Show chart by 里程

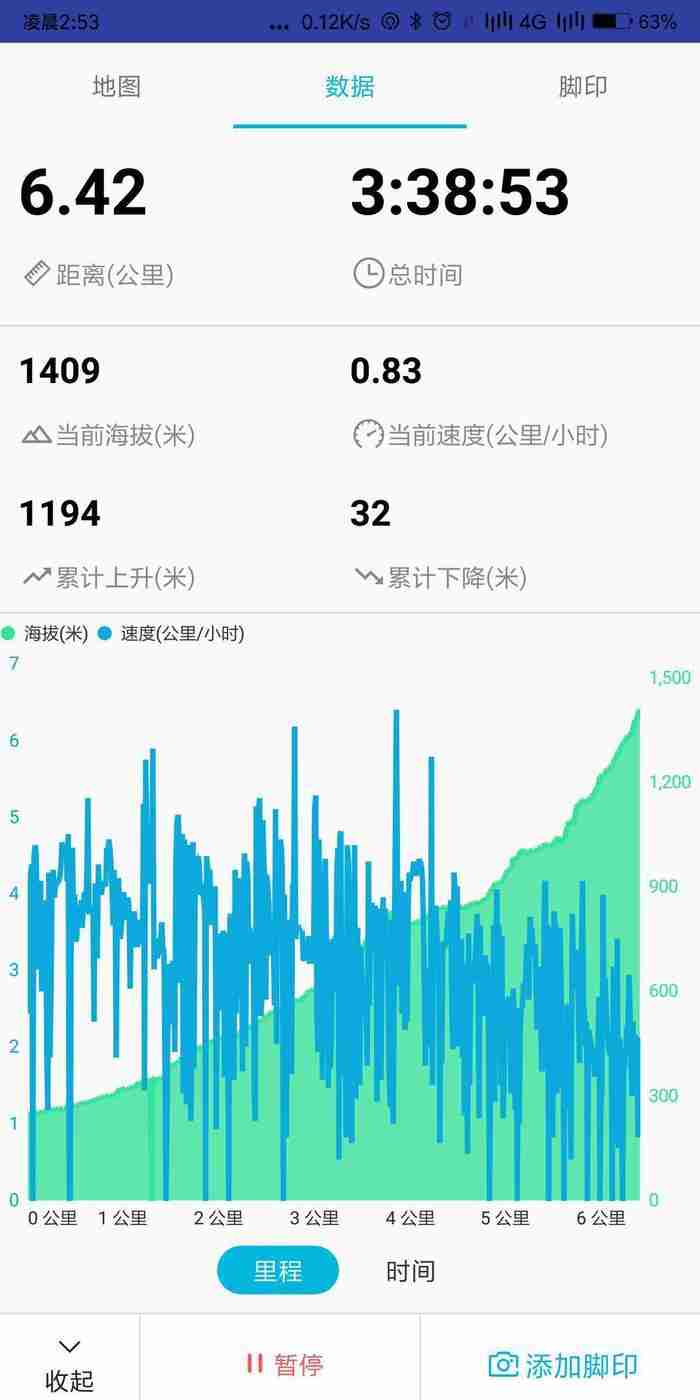pyautogui.click(x=278, y=1271)
